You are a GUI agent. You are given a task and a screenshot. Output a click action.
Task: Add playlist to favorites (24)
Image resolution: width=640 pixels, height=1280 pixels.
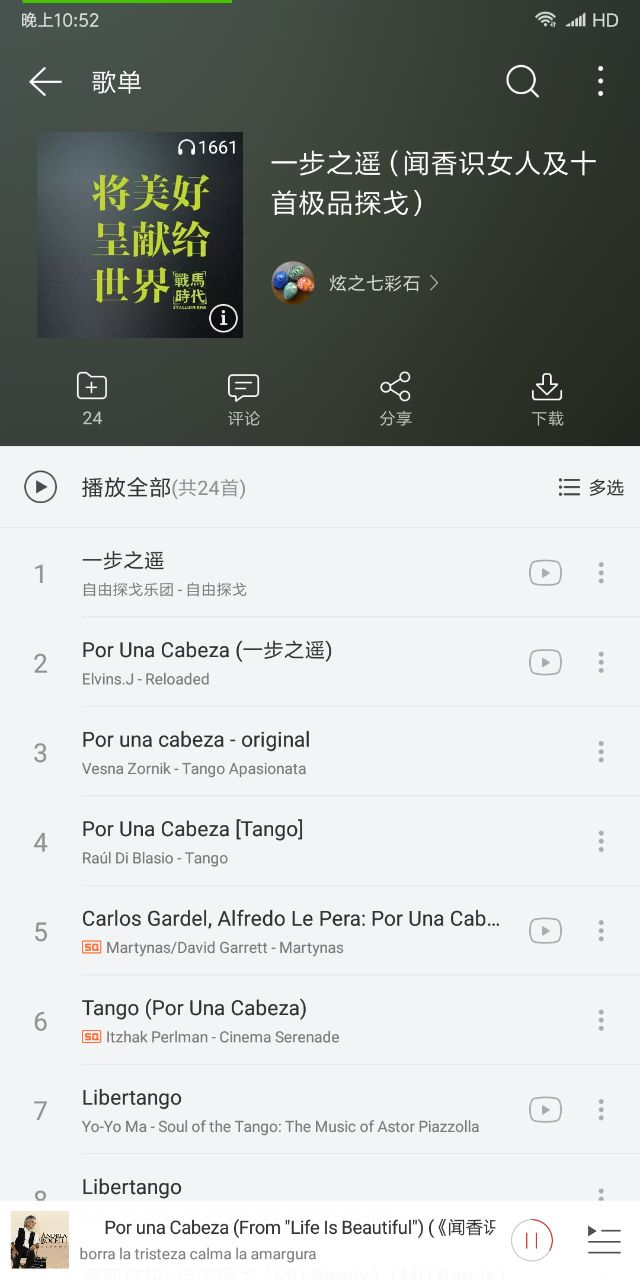point(92,398)
